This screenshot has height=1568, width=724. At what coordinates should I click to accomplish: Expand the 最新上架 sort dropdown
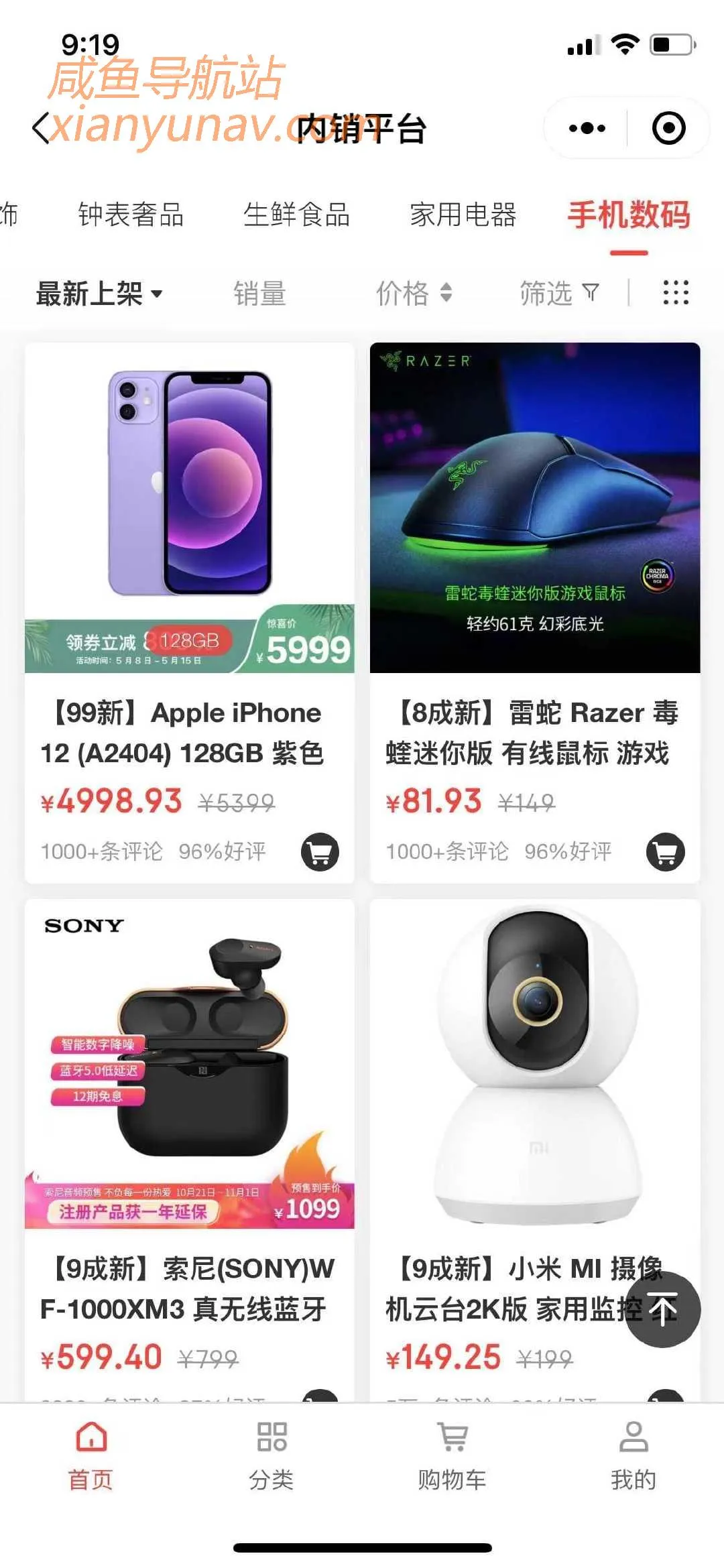pyautogui.click(x=99, y=294)
